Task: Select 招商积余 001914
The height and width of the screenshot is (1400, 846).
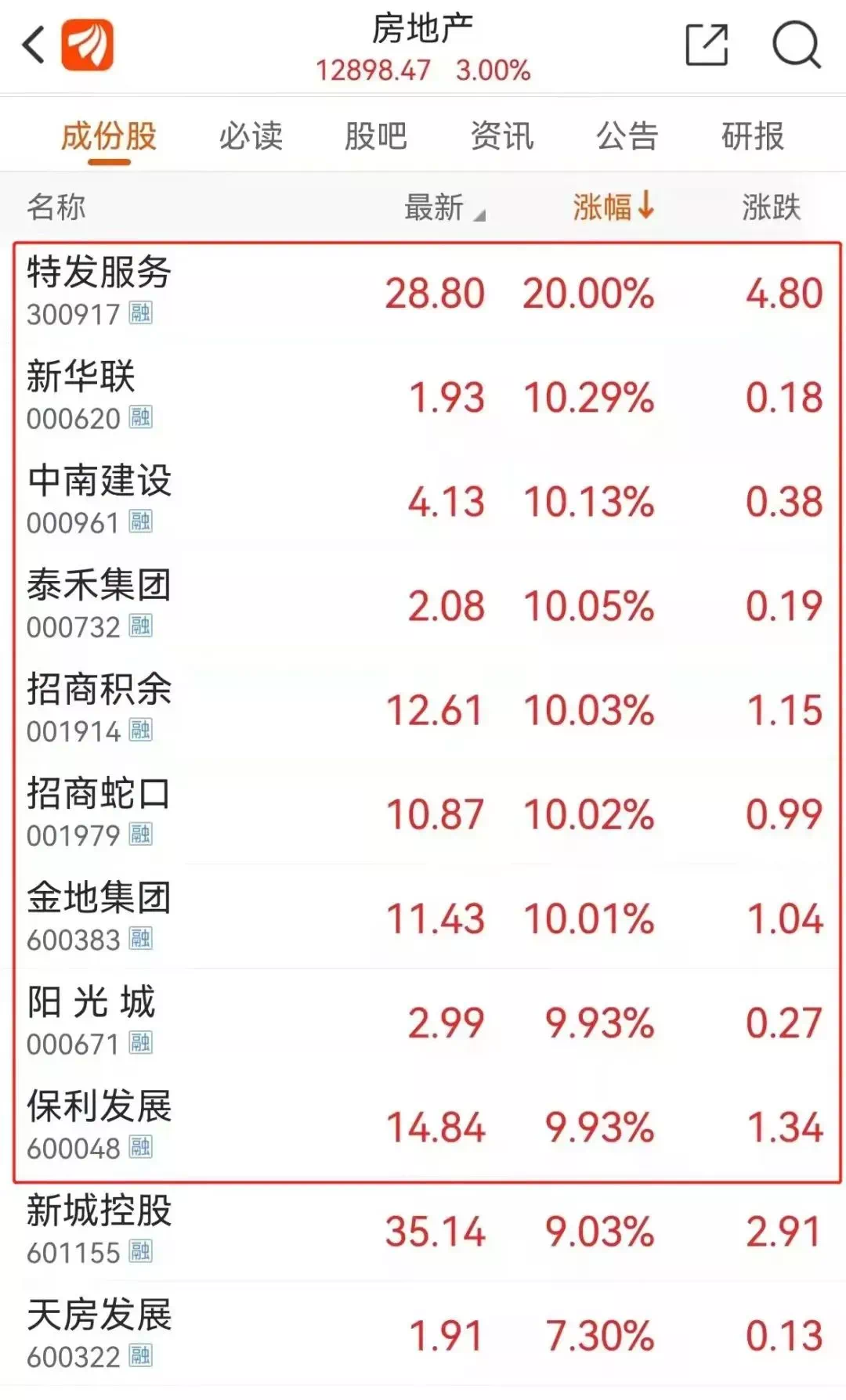Action: click(x=99, y=709)
